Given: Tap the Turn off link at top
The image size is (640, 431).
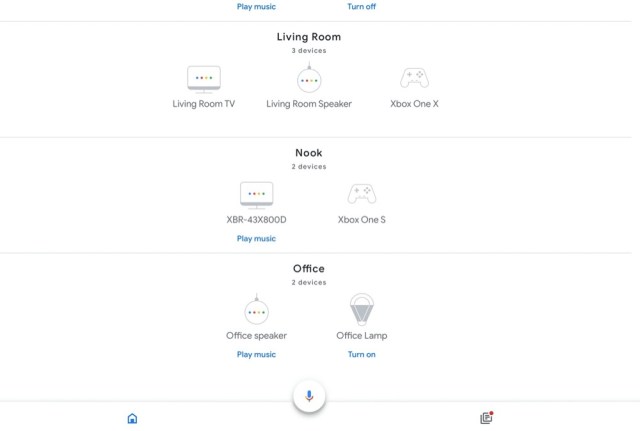Looking at the screenshot, I should 361,6.
